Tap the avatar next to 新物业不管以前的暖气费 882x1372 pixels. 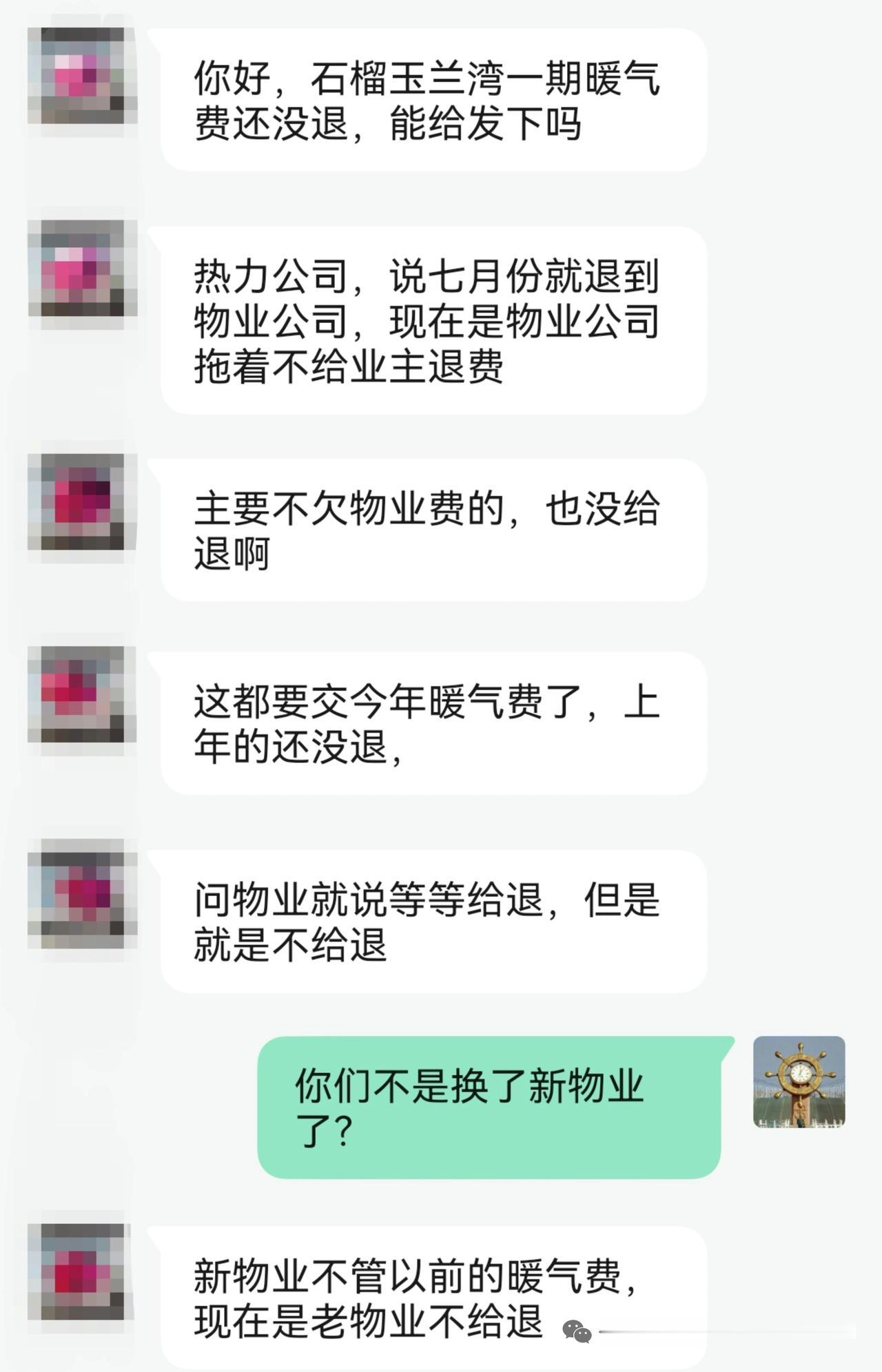82,1271
